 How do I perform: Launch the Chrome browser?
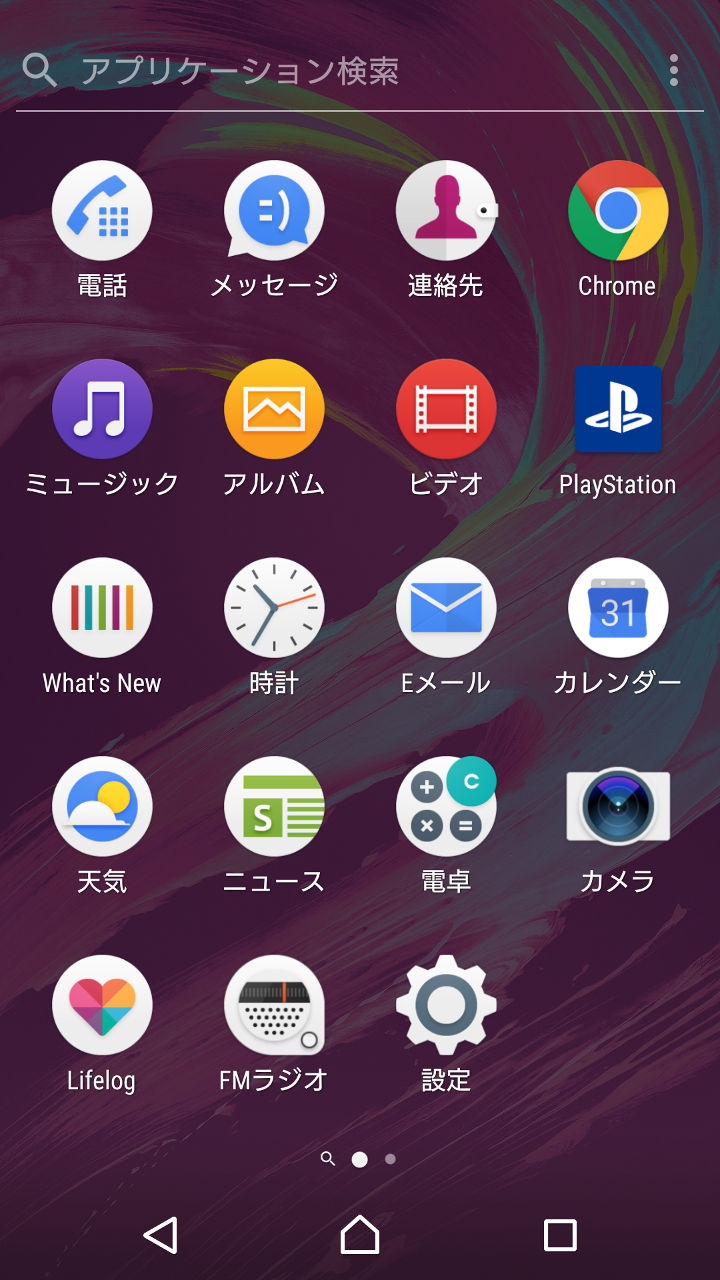click(x=618, y=211)
